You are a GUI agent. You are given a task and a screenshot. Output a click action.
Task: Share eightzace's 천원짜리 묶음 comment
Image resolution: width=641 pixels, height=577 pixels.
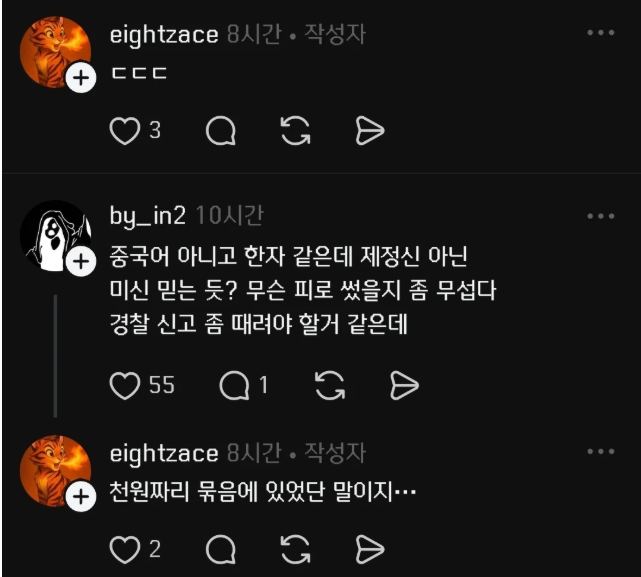371,548
